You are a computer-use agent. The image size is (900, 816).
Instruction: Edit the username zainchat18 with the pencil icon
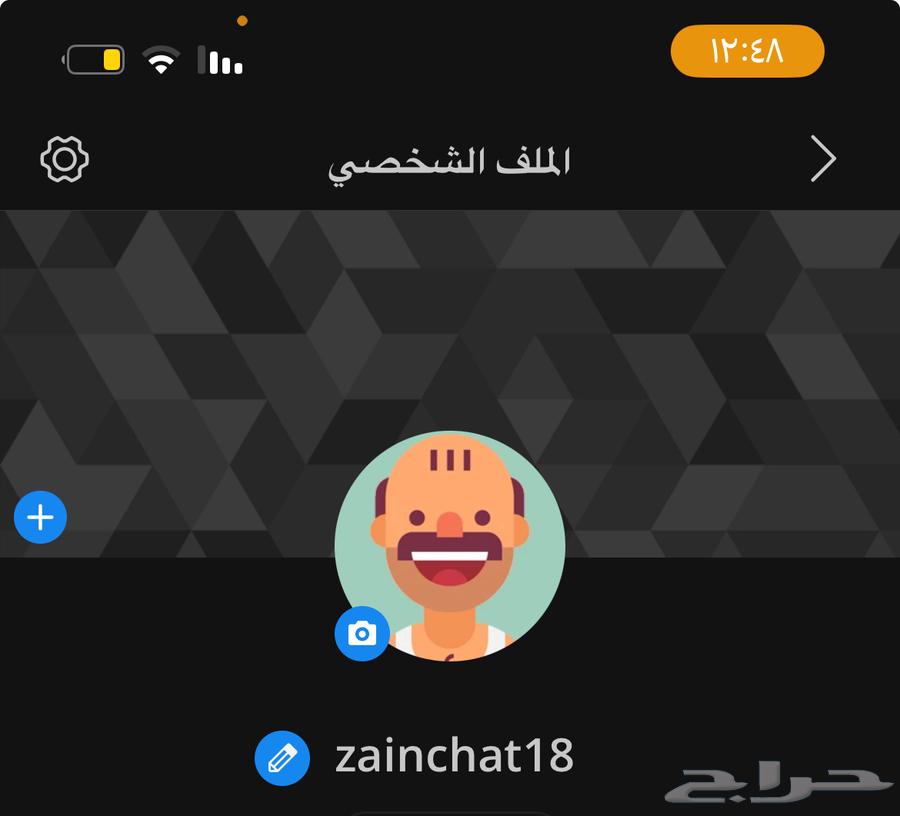pyautogui.click(x=282, y=758)
